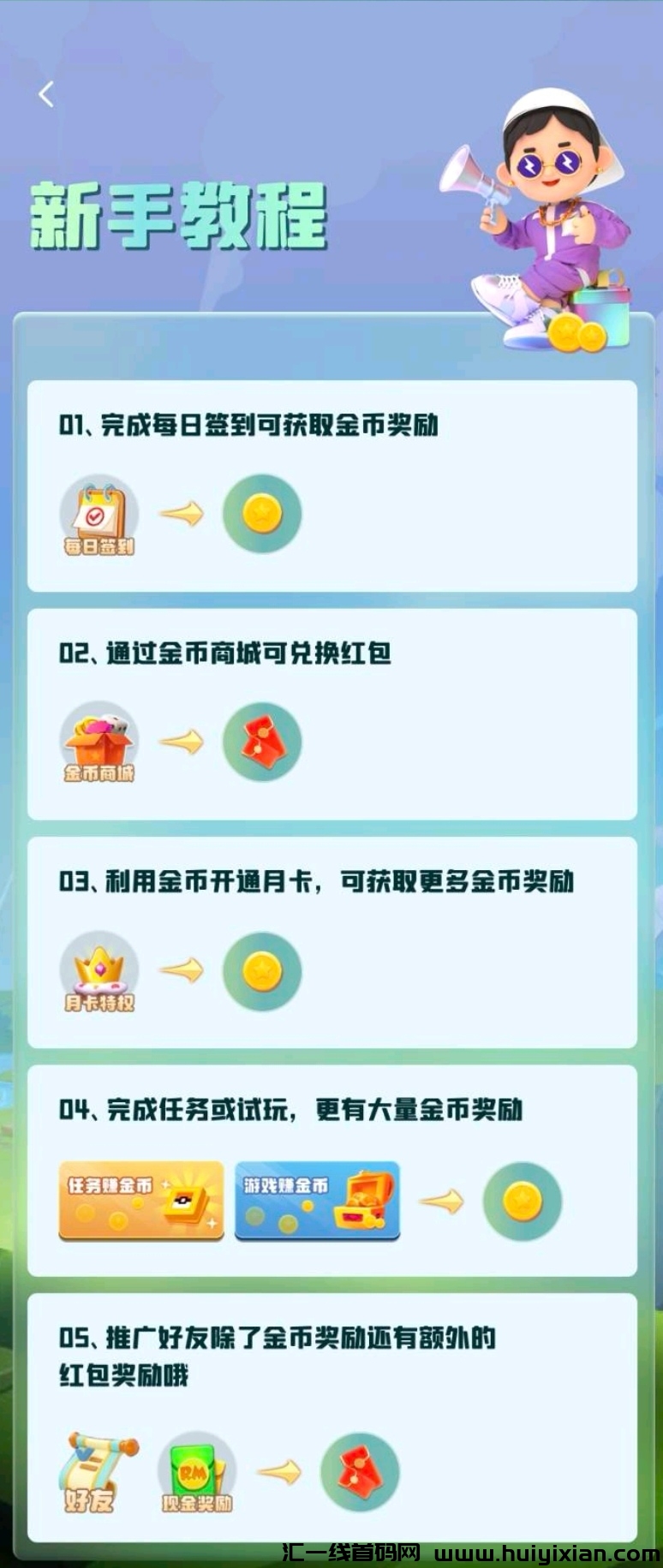Tap the arrow after 月卡特权 crown
Viewport: 663px width, 1568px height.
(x=180, y=969)
